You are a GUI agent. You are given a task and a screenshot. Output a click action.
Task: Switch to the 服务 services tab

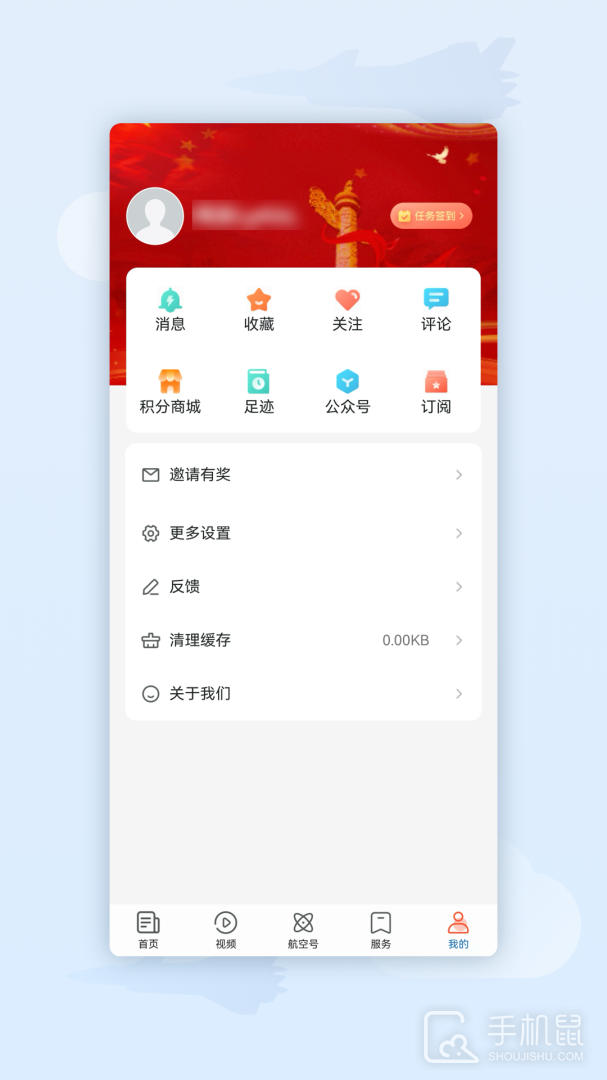click(x=381, y=930)
